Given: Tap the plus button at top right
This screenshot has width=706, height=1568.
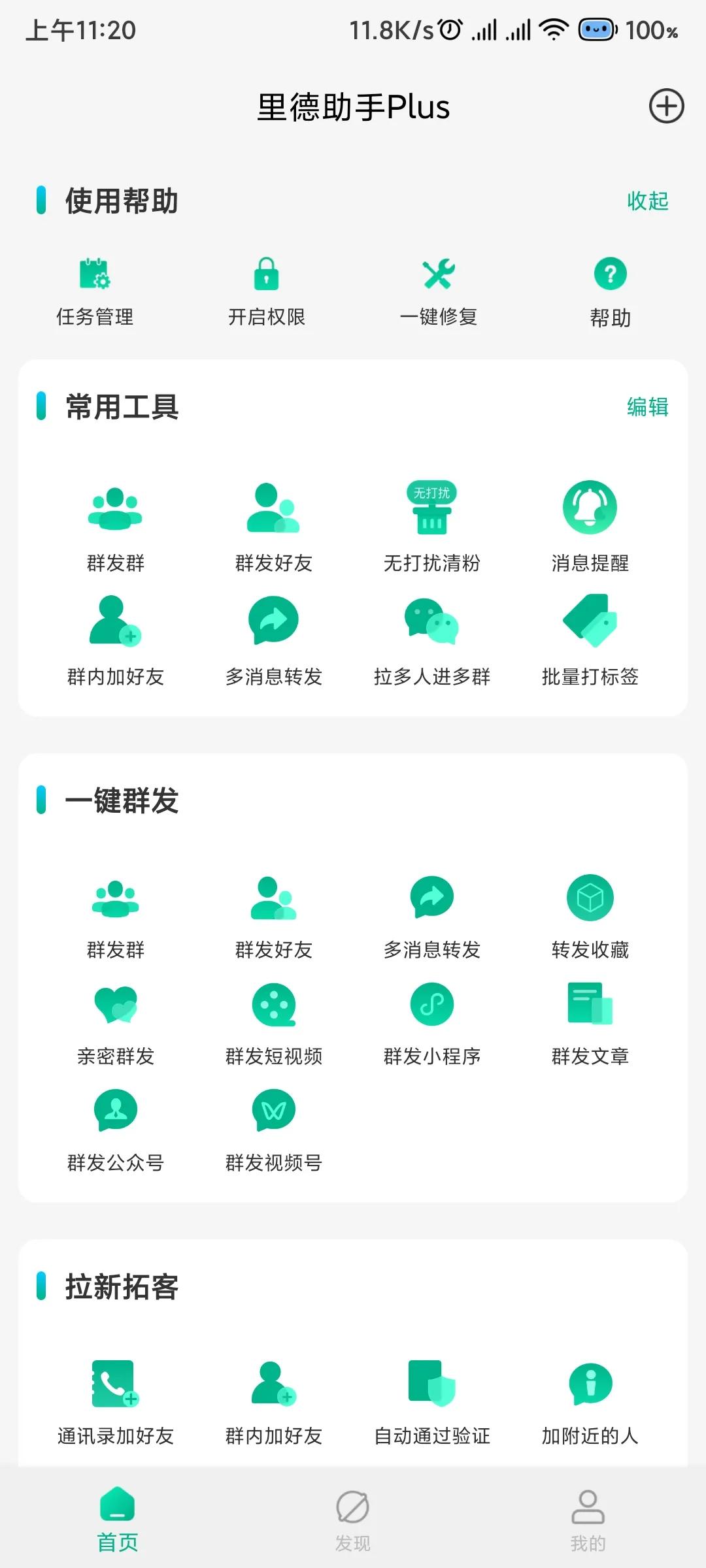Looking at the screenshot, I should coord(666,108).
